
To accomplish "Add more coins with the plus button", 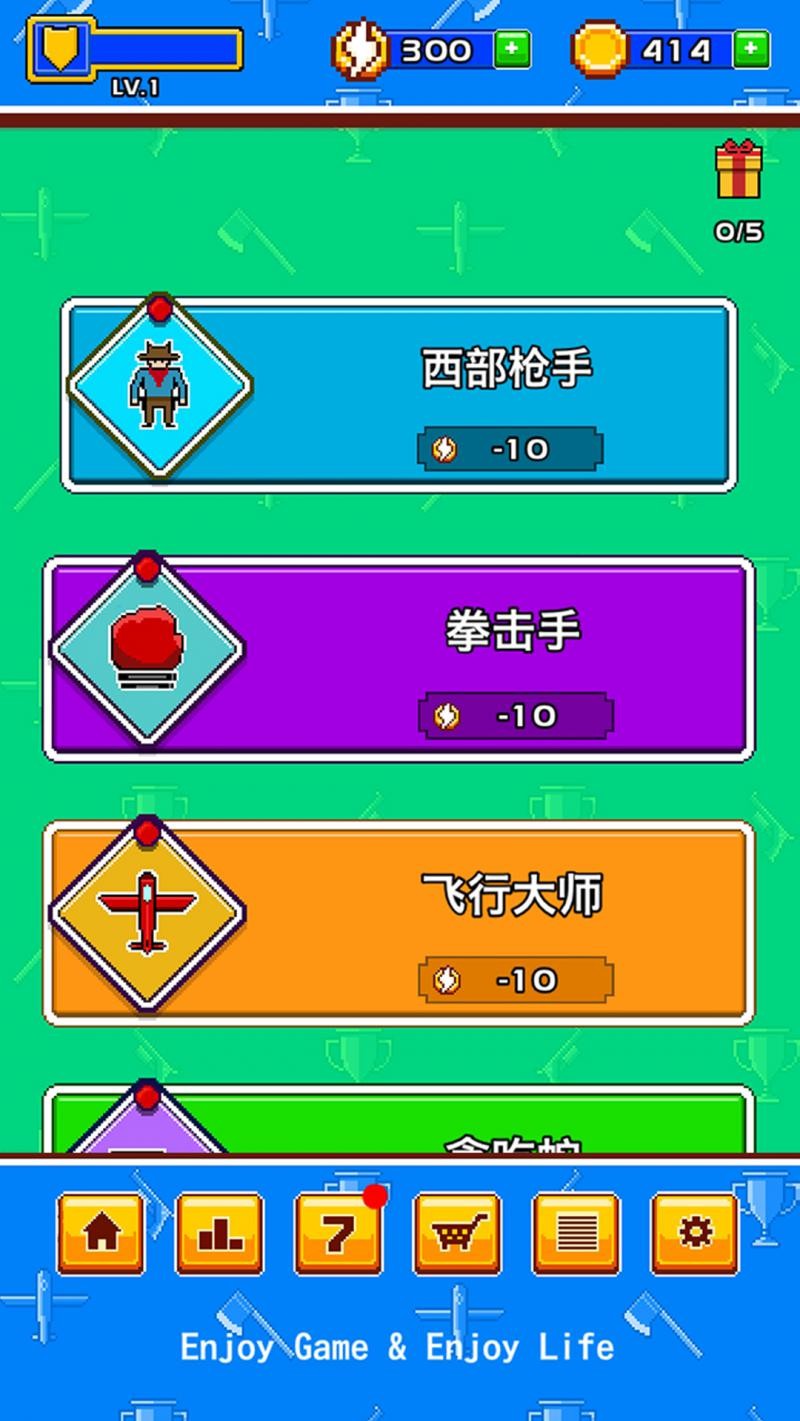I will pyautogui.click(x=750, y=49).
